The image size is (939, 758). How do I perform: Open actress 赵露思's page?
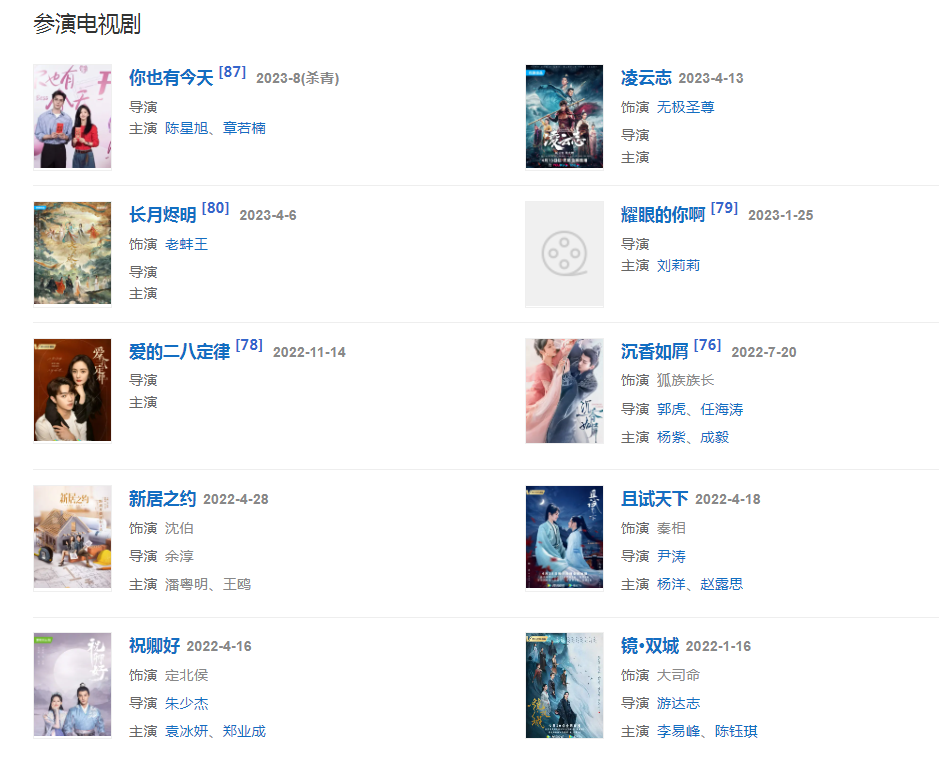point(722,584)
